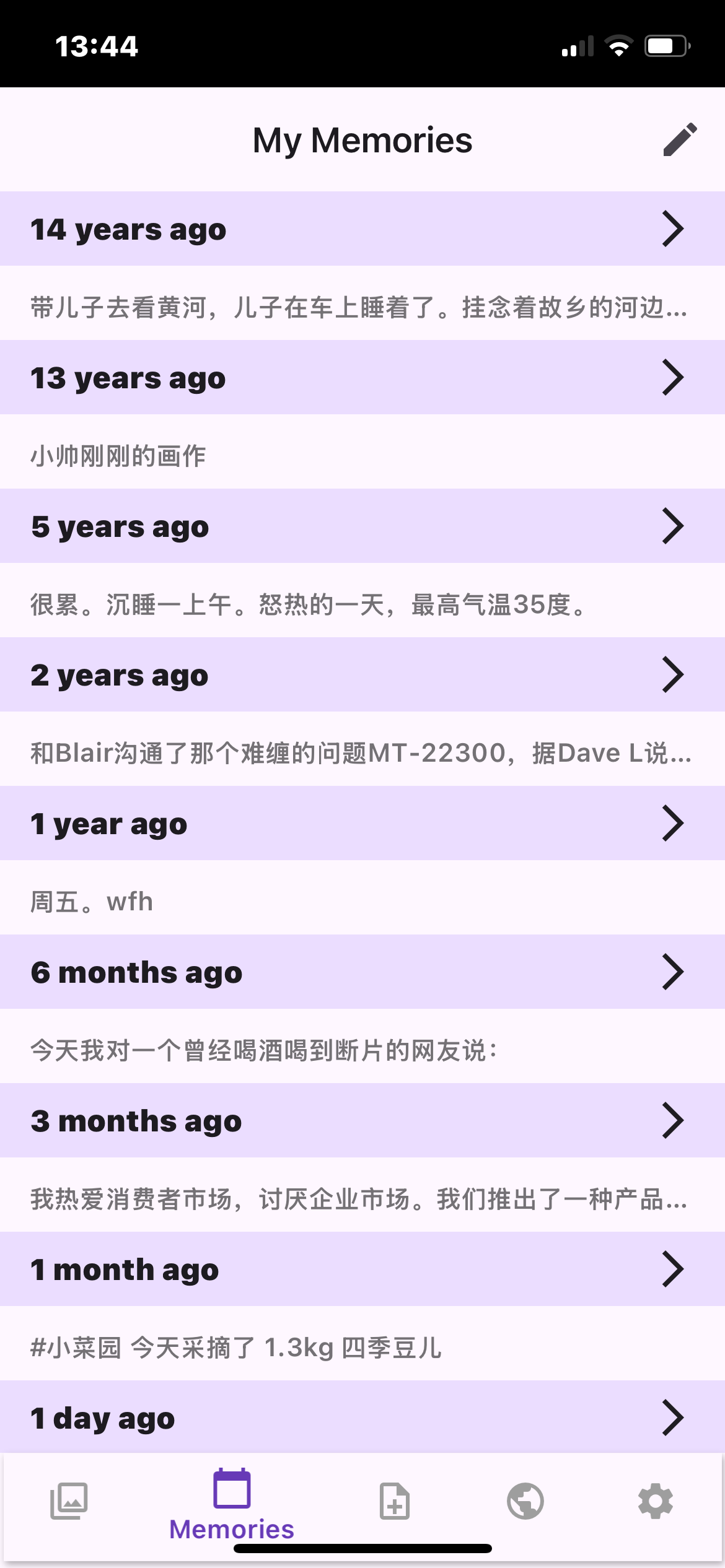Open the 1 year ago memory

pyautogui.click(x=362, y=824)
